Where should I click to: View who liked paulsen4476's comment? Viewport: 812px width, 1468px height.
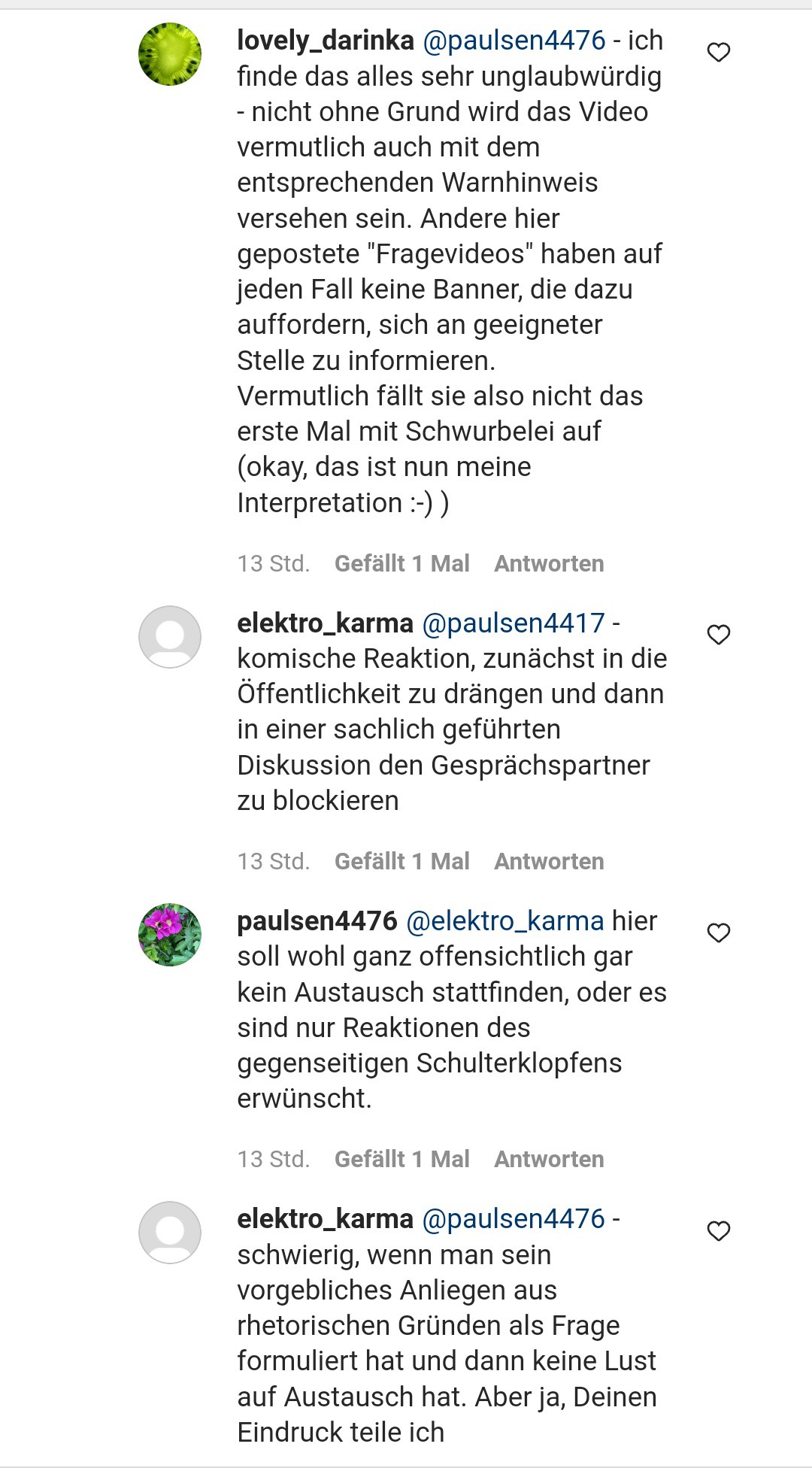pyautogui.click(x=402, y=1159)
